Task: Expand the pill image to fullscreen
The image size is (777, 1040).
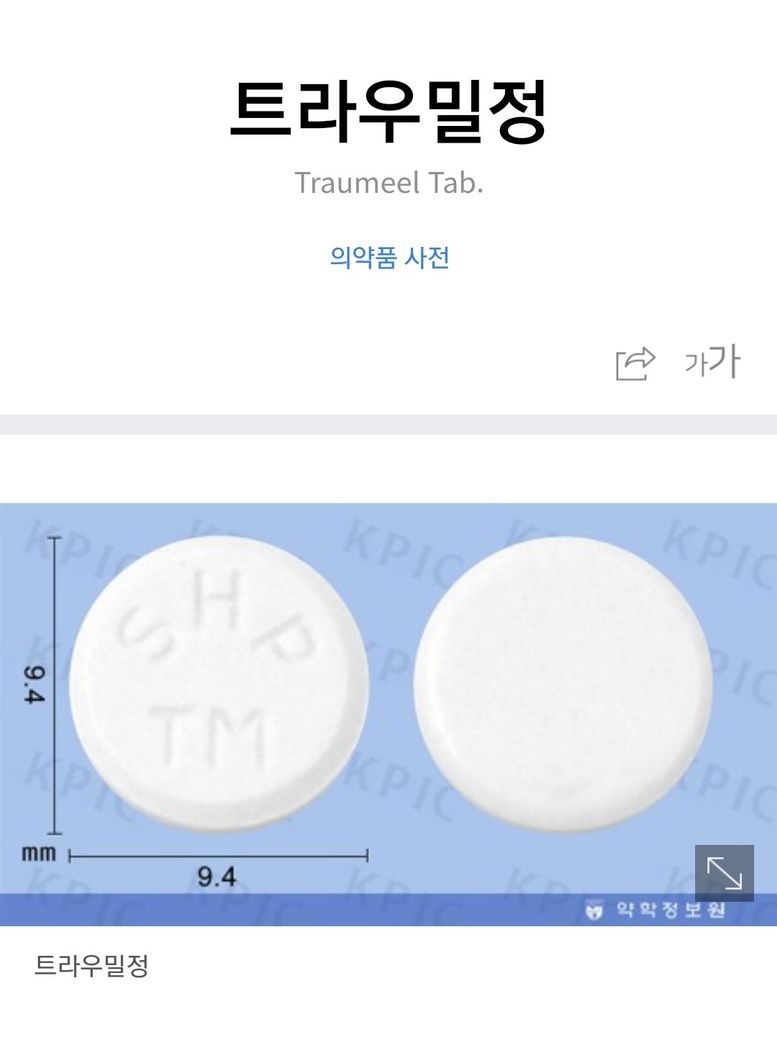Action: coord(724,873)
